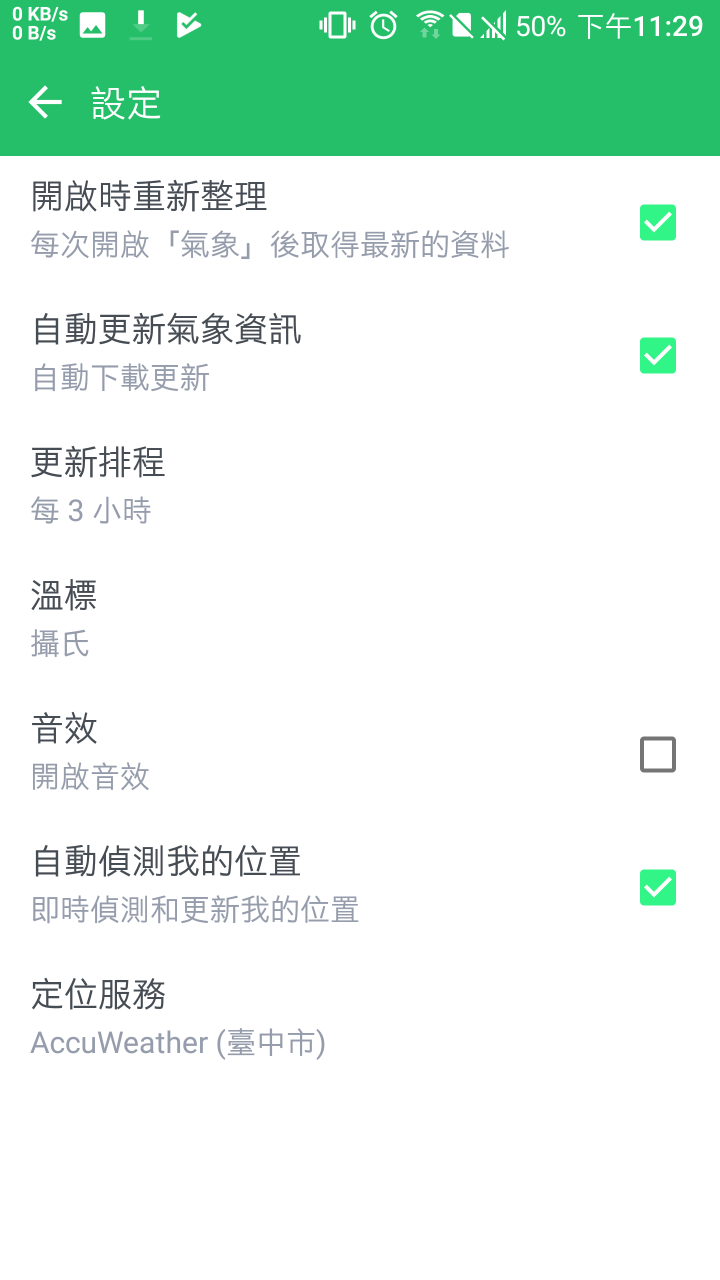The width and height of the screenshot is (720, 1280).
Task: Open the 更新排程 setting
Action: [360, 487]
